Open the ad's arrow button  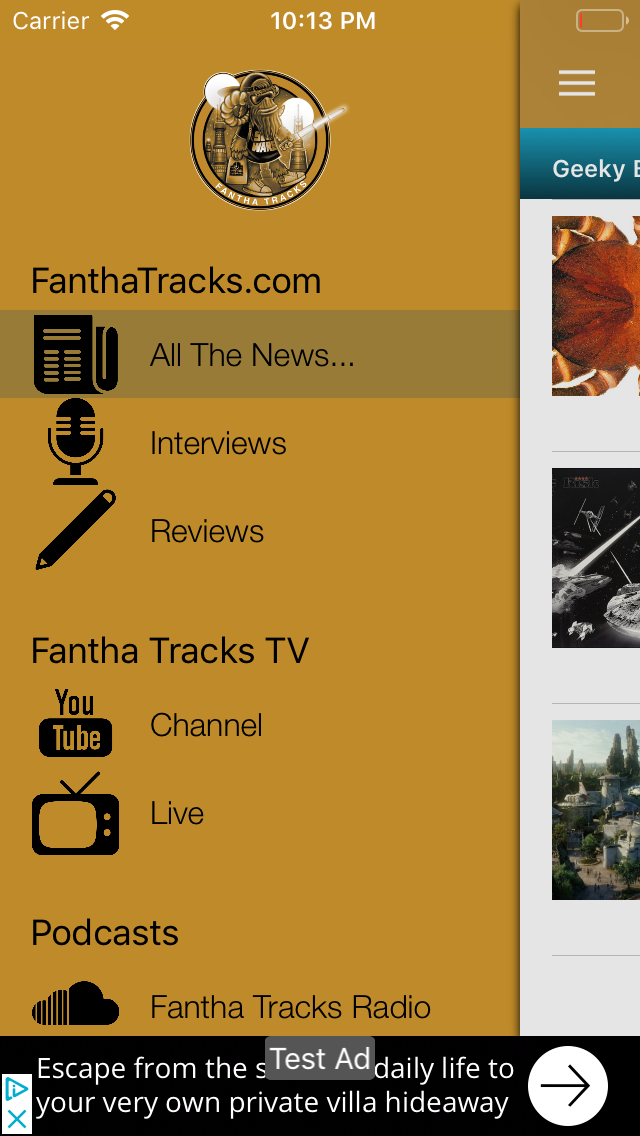pyautogui.click(x=568, y=1085)
